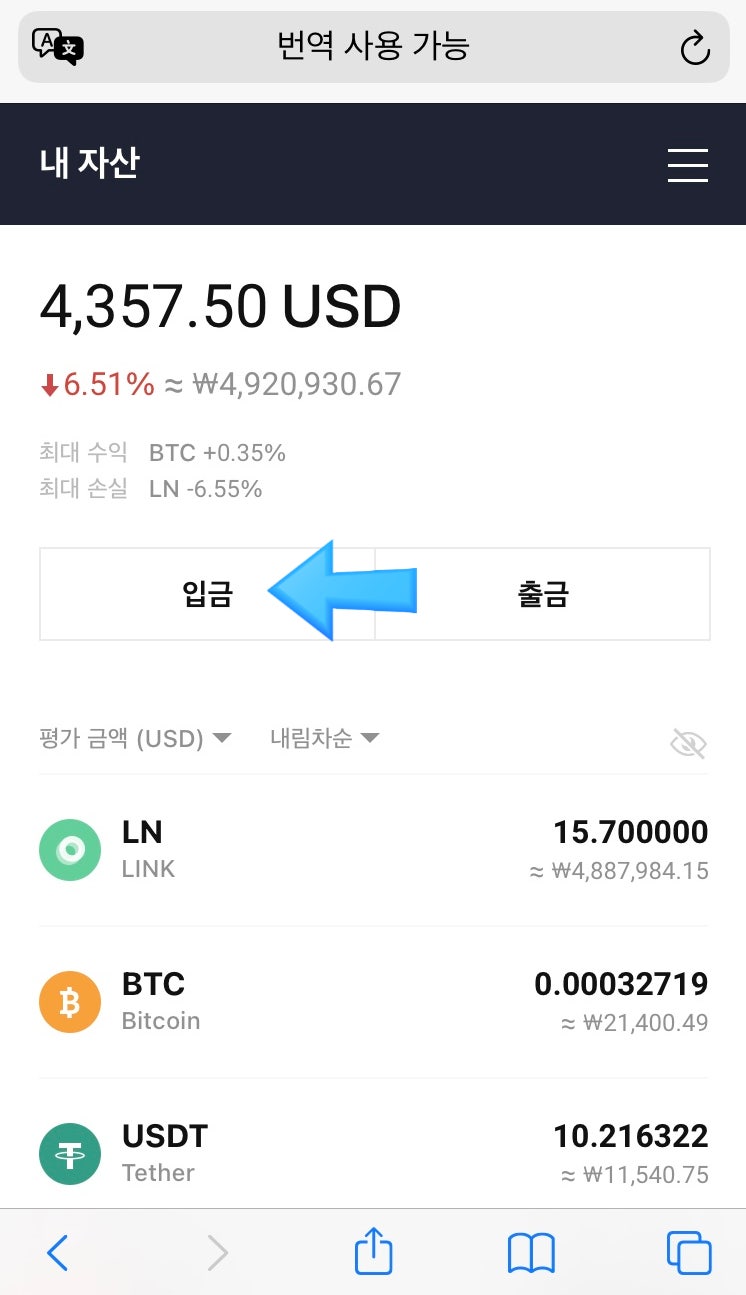The width and height of the screenshot is (746, 1295).
Task: Tap the translate icon in address bar
Action: coord(57,47)
